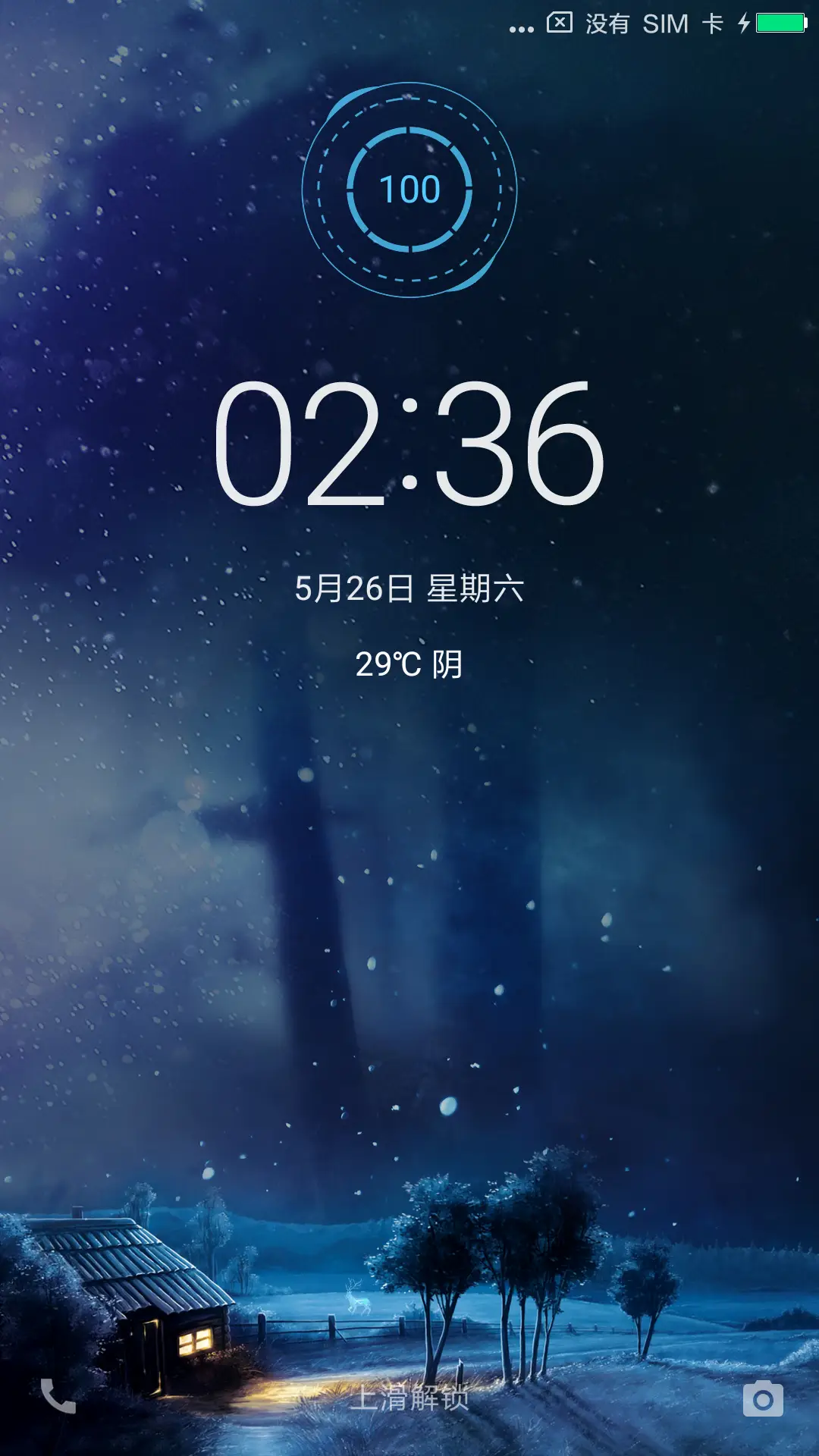
Task: Click the missing SIM card icon
Action: point(559,23)
